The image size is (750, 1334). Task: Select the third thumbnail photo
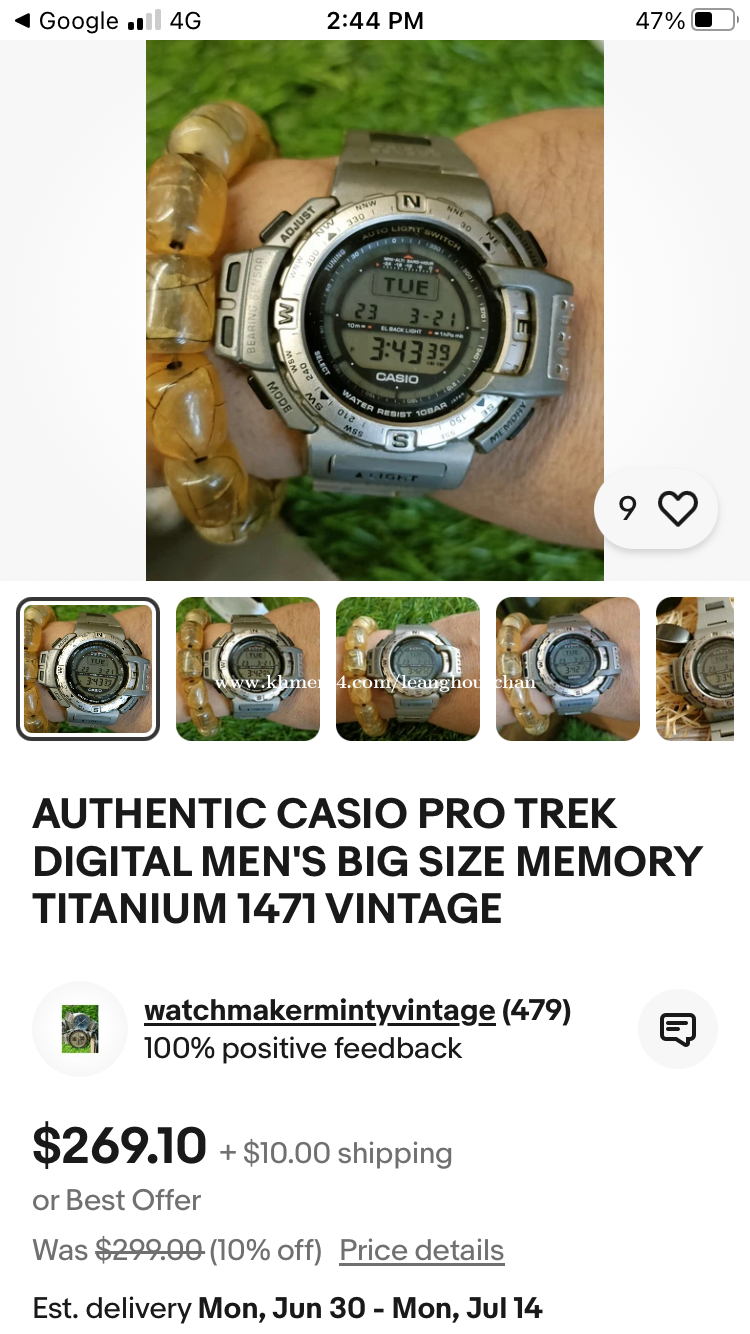(408, 669)
